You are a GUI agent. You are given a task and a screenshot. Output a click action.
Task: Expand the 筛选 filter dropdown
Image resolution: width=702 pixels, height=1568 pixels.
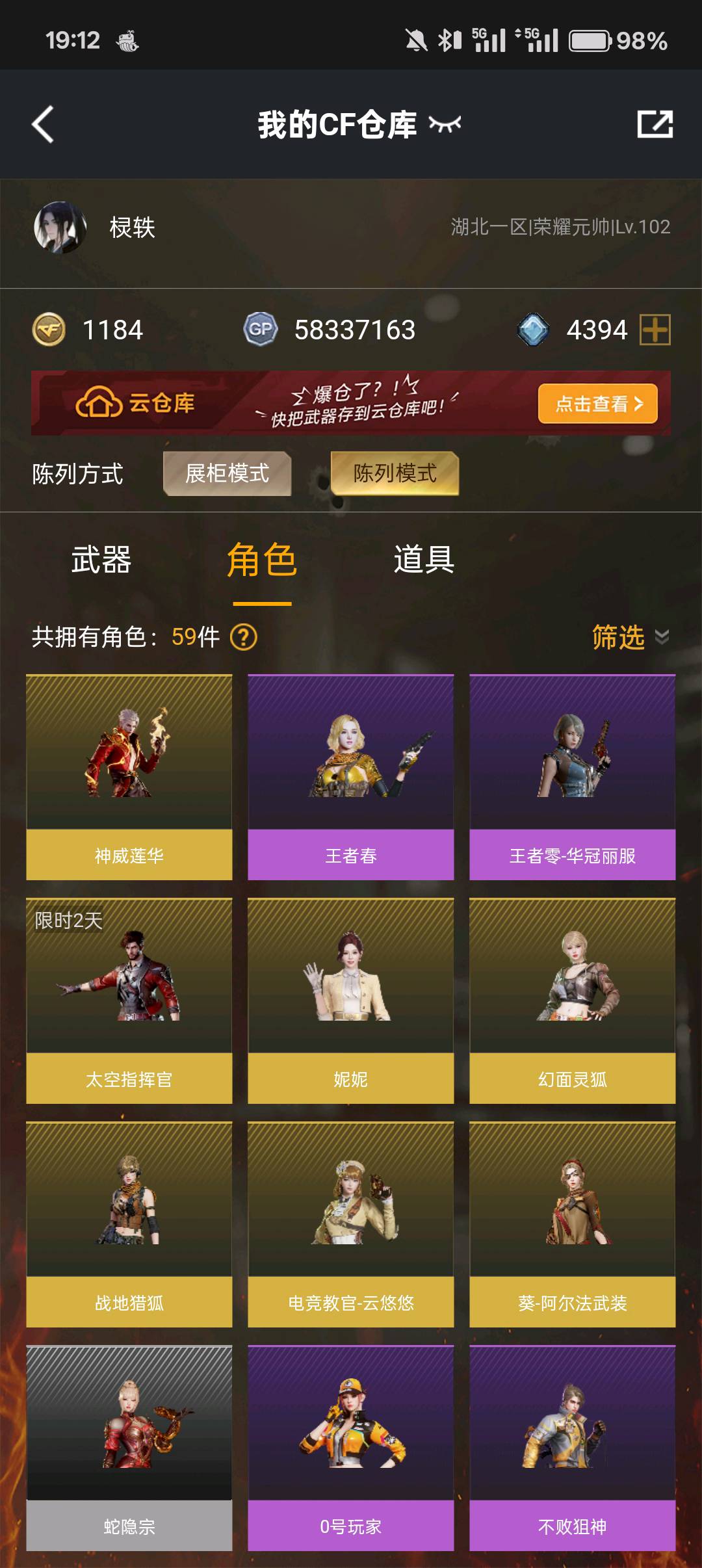point(630,637)
